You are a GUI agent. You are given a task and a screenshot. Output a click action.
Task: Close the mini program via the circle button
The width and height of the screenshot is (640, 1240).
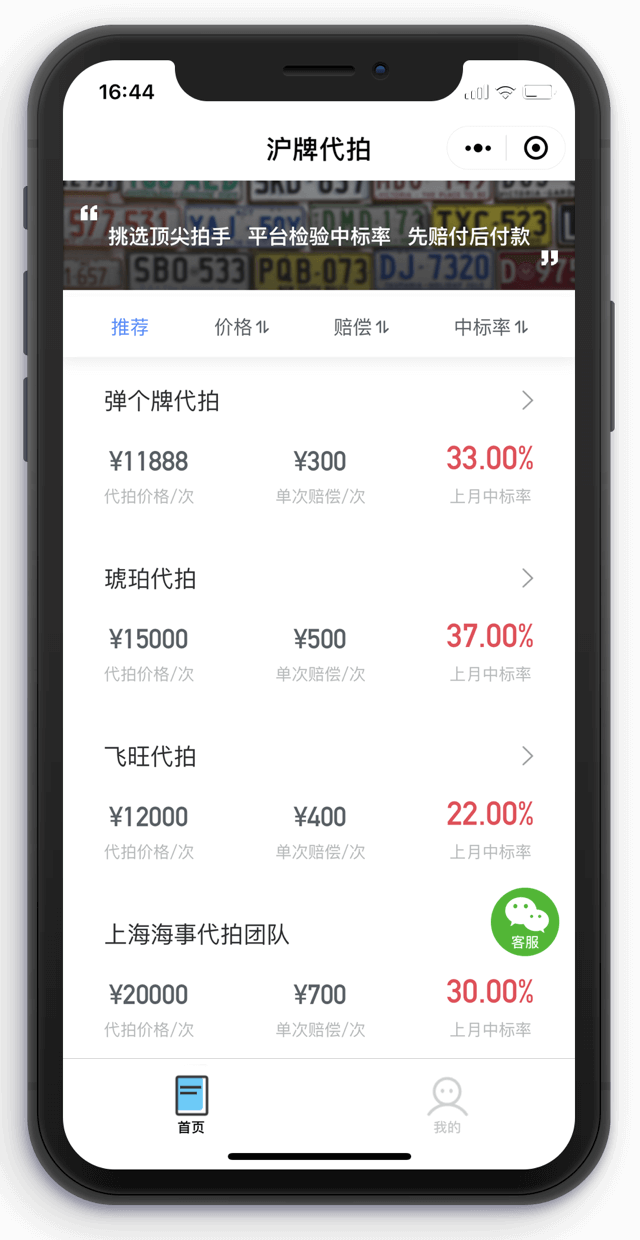point(536,149)
